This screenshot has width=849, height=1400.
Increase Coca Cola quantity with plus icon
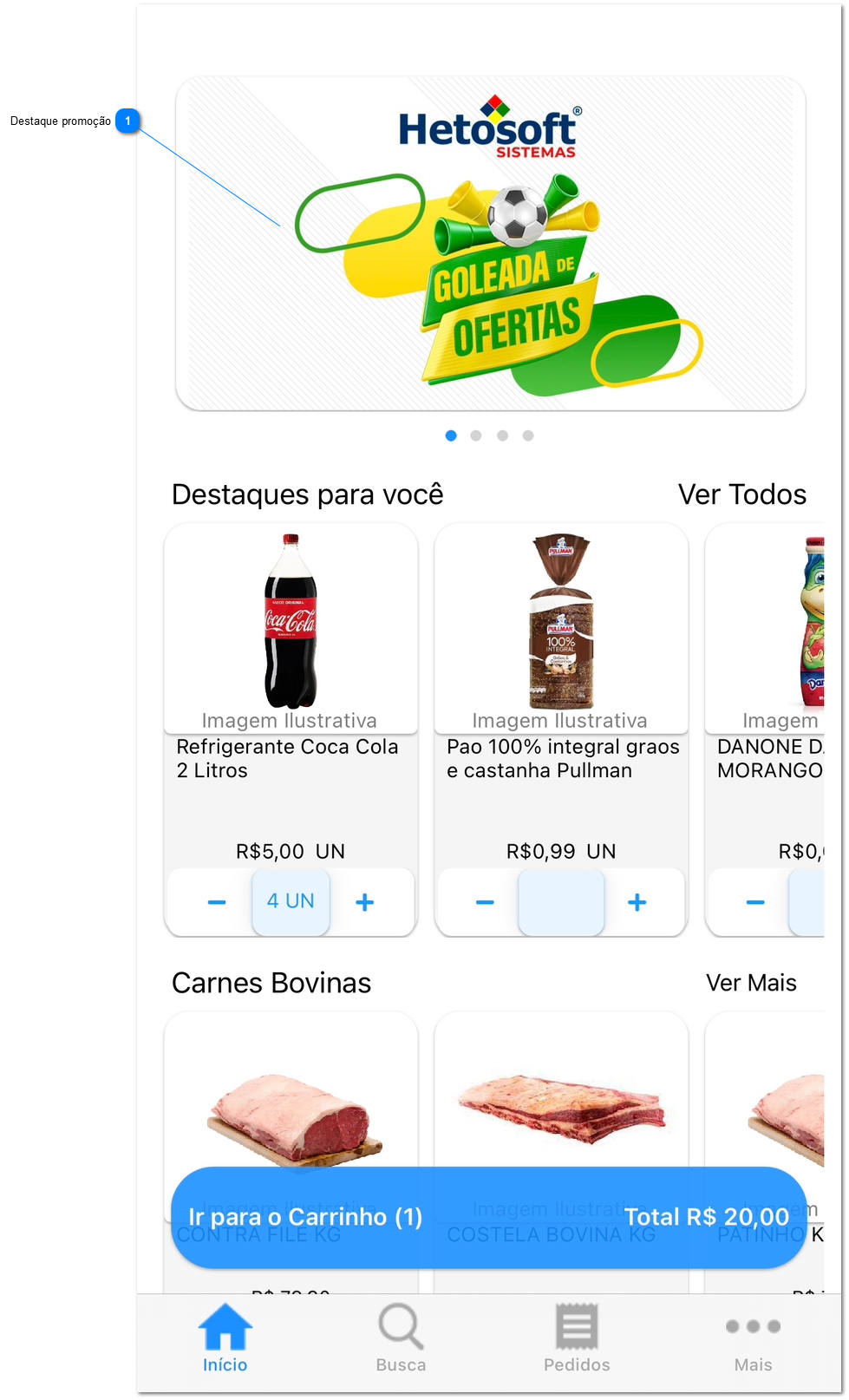coord(365,902)
